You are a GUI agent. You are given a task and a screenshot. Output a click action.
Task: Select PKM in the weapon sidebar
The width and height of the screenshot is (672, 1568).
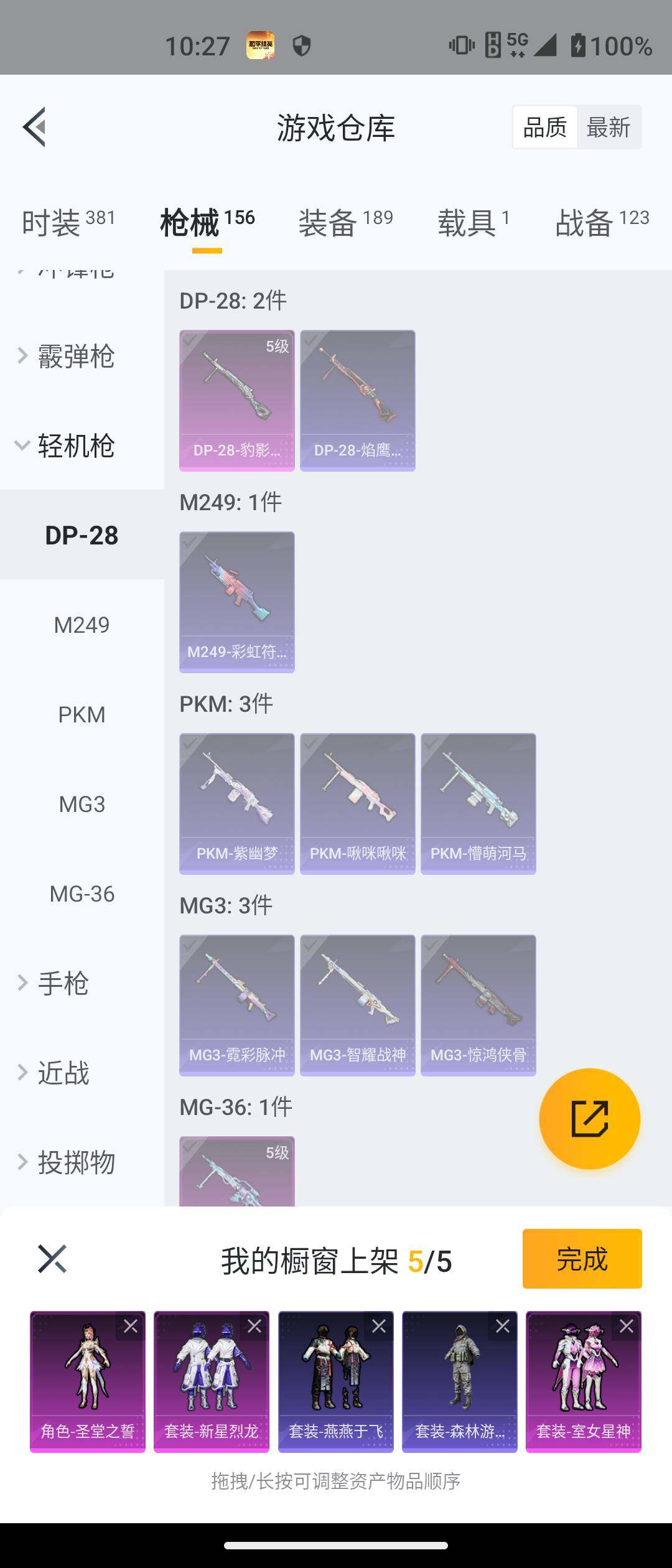(82, 714)
